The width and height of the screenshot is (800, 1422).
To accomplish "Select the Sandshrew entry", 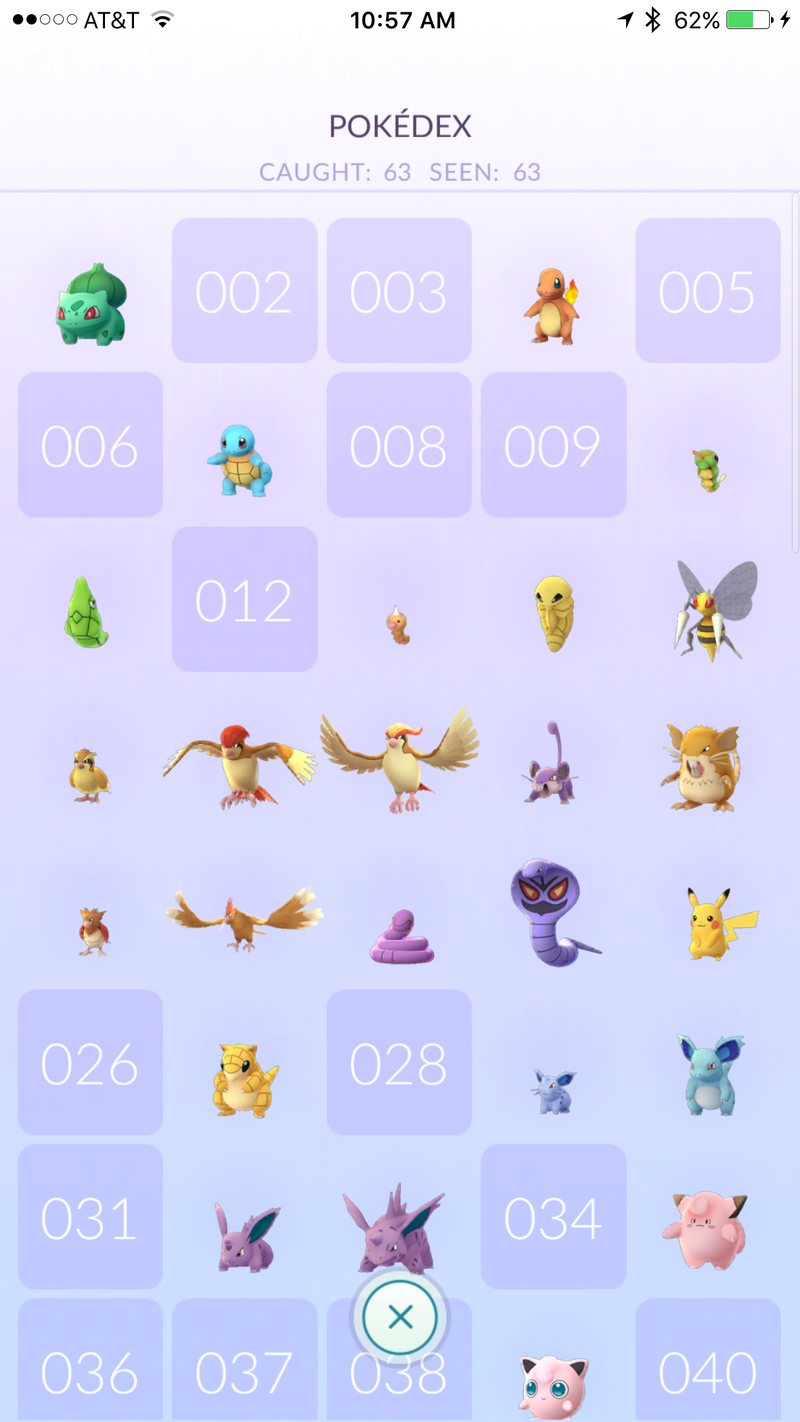I will coord(243,1078).
